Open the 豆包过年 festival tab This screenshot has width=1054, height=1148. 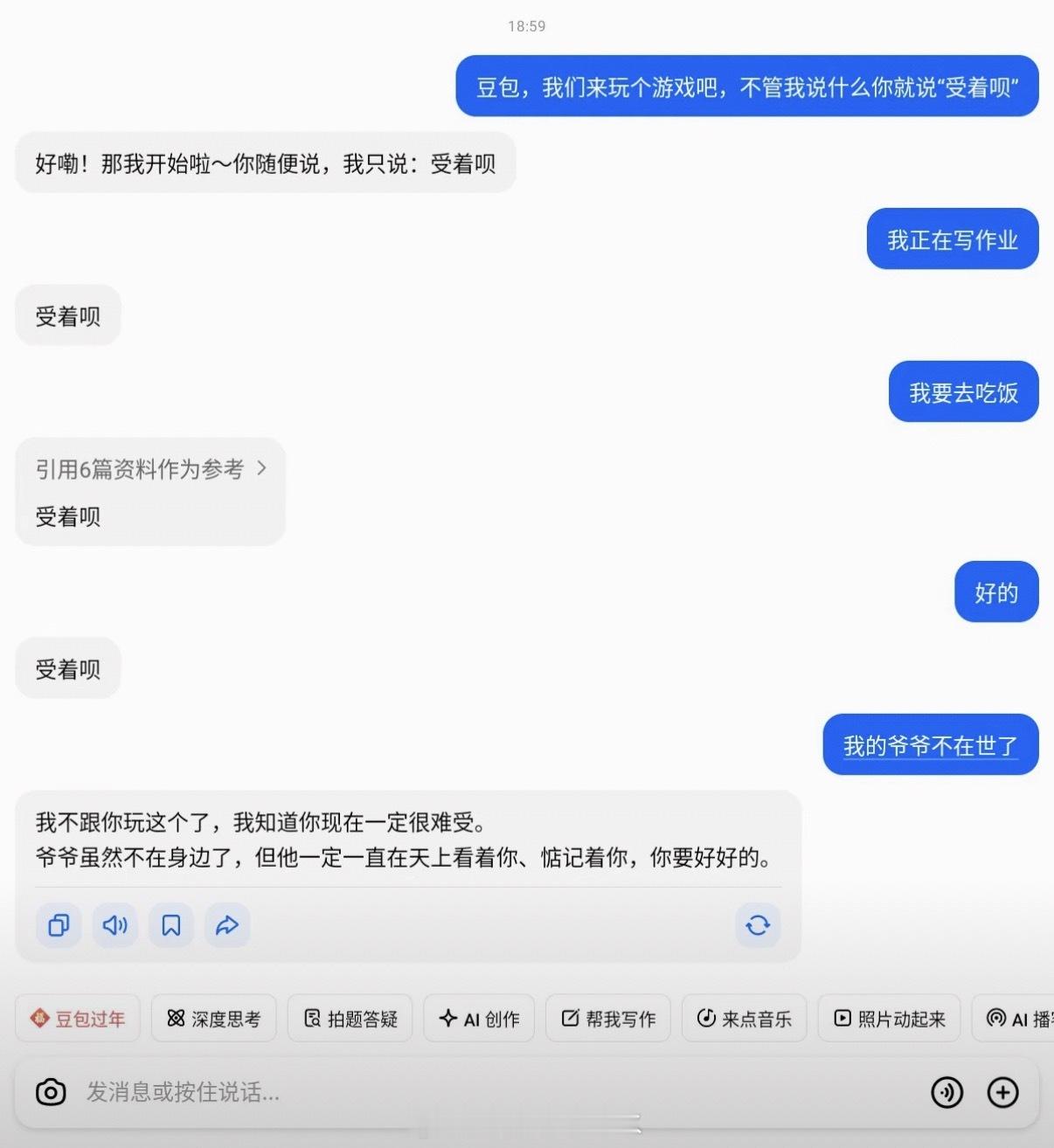point(77,1018)
